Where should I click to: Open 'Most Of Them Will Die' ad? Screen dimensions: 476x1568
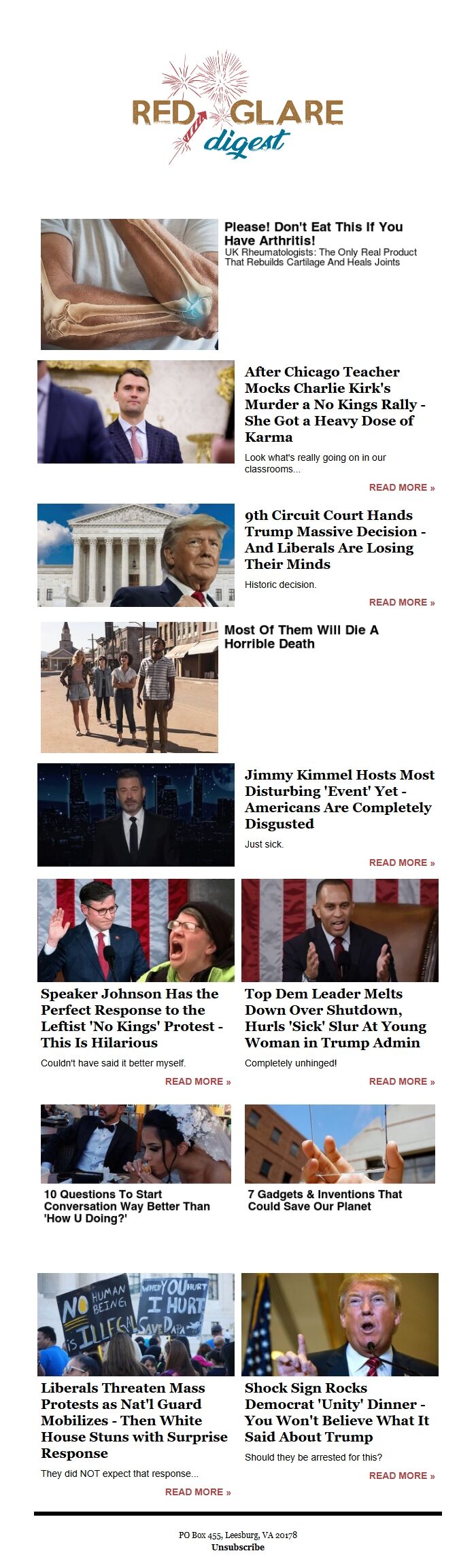(301, 637)
